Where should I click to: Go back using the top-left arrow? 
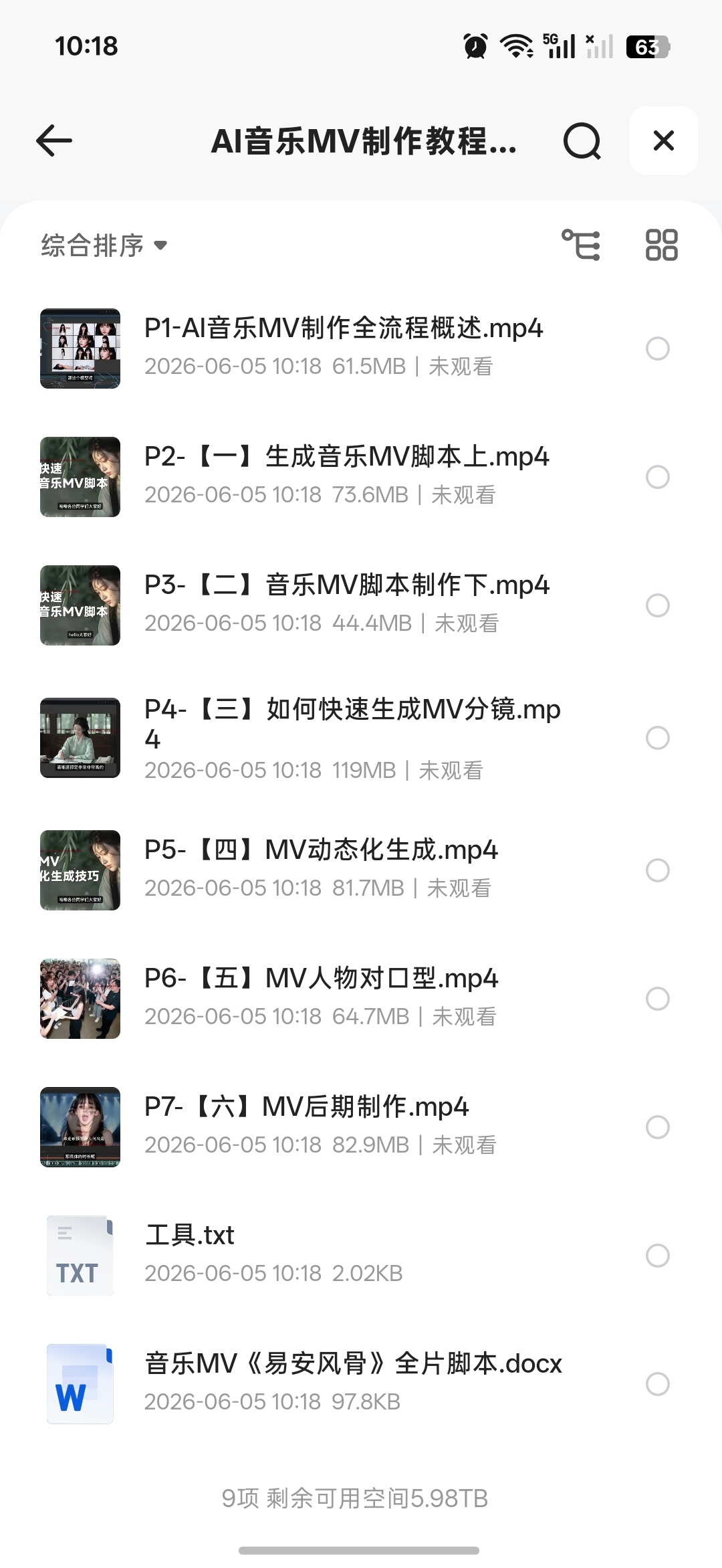(x=54, y=140)
